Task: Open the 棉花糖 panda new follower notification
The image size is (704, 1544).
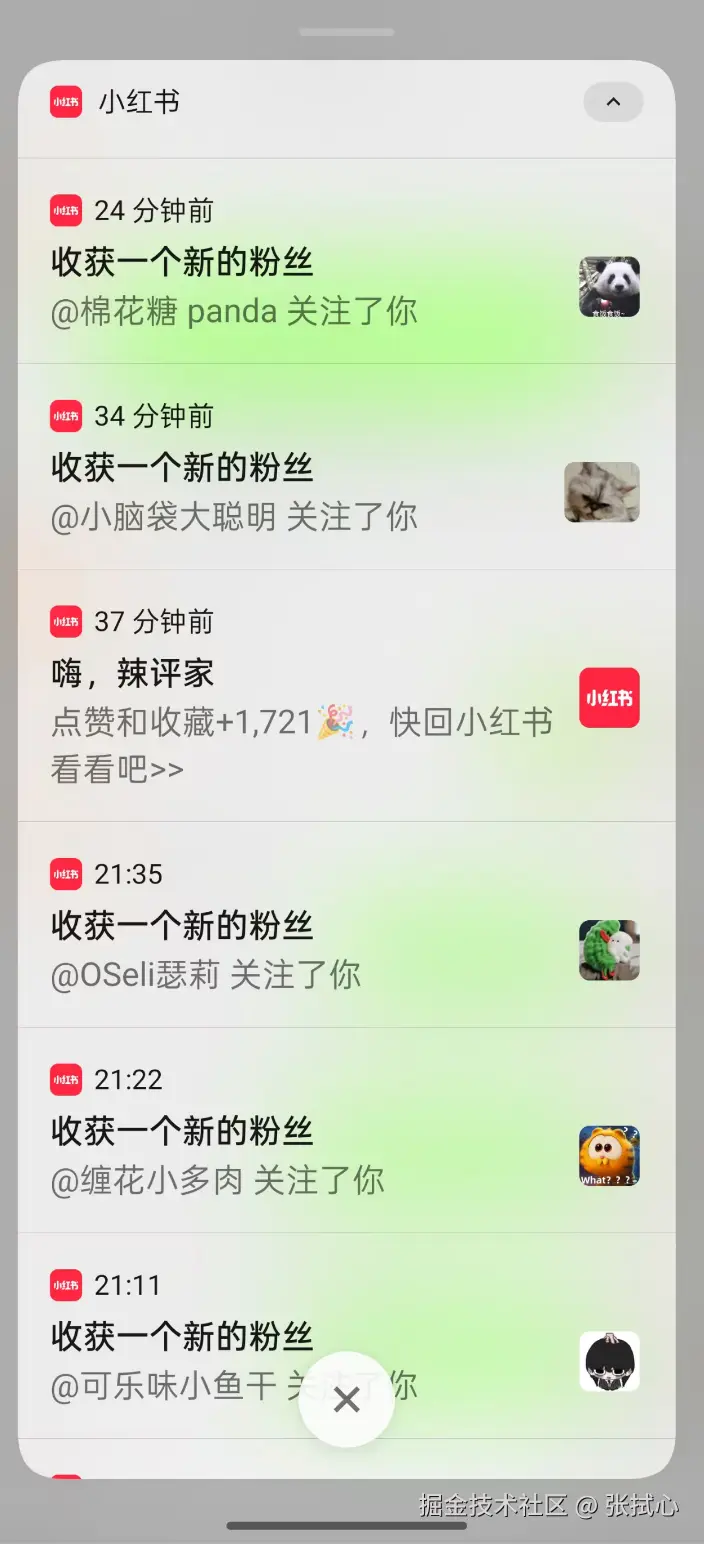Action: coord(300,287)
